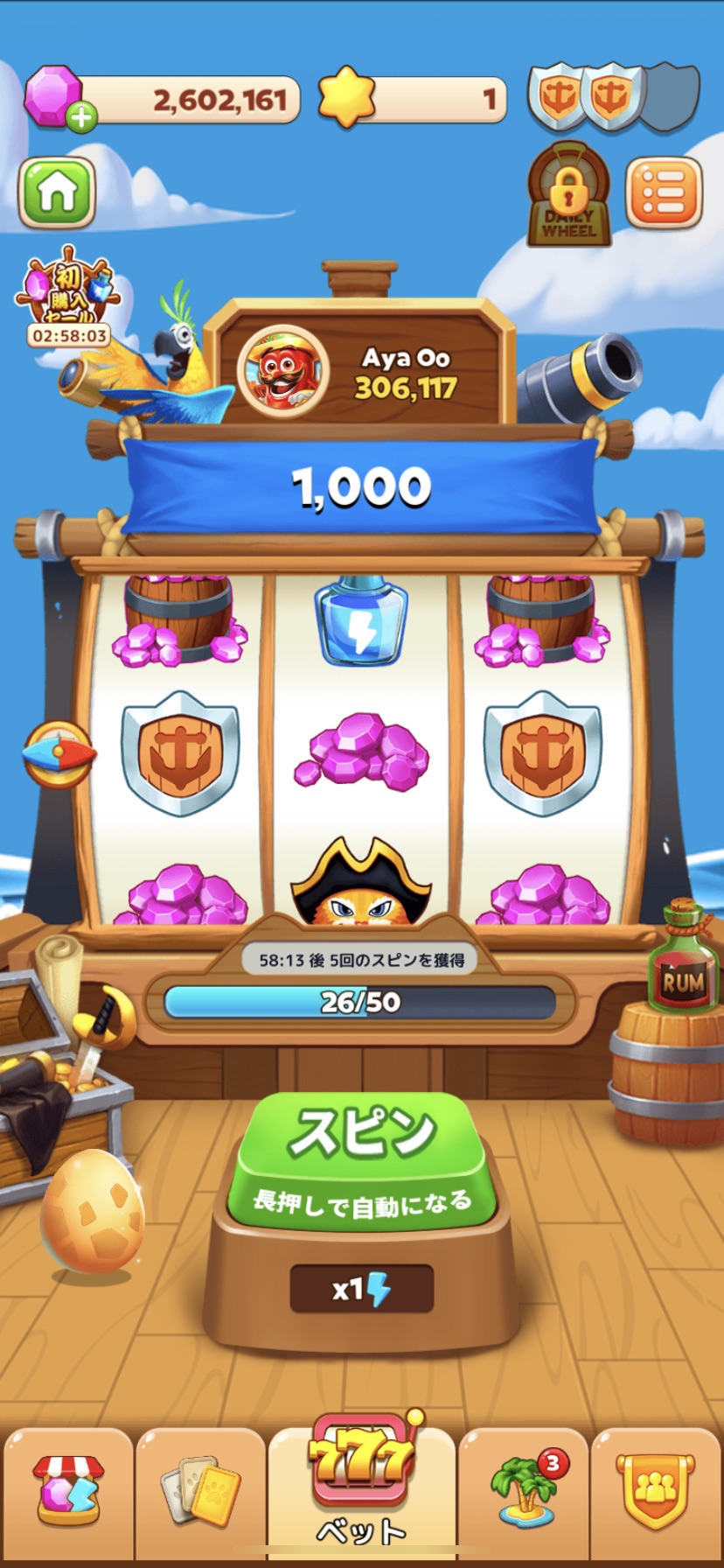Open the shop tab
This screenshot has height=1568, width=724.
[67, 1490]
